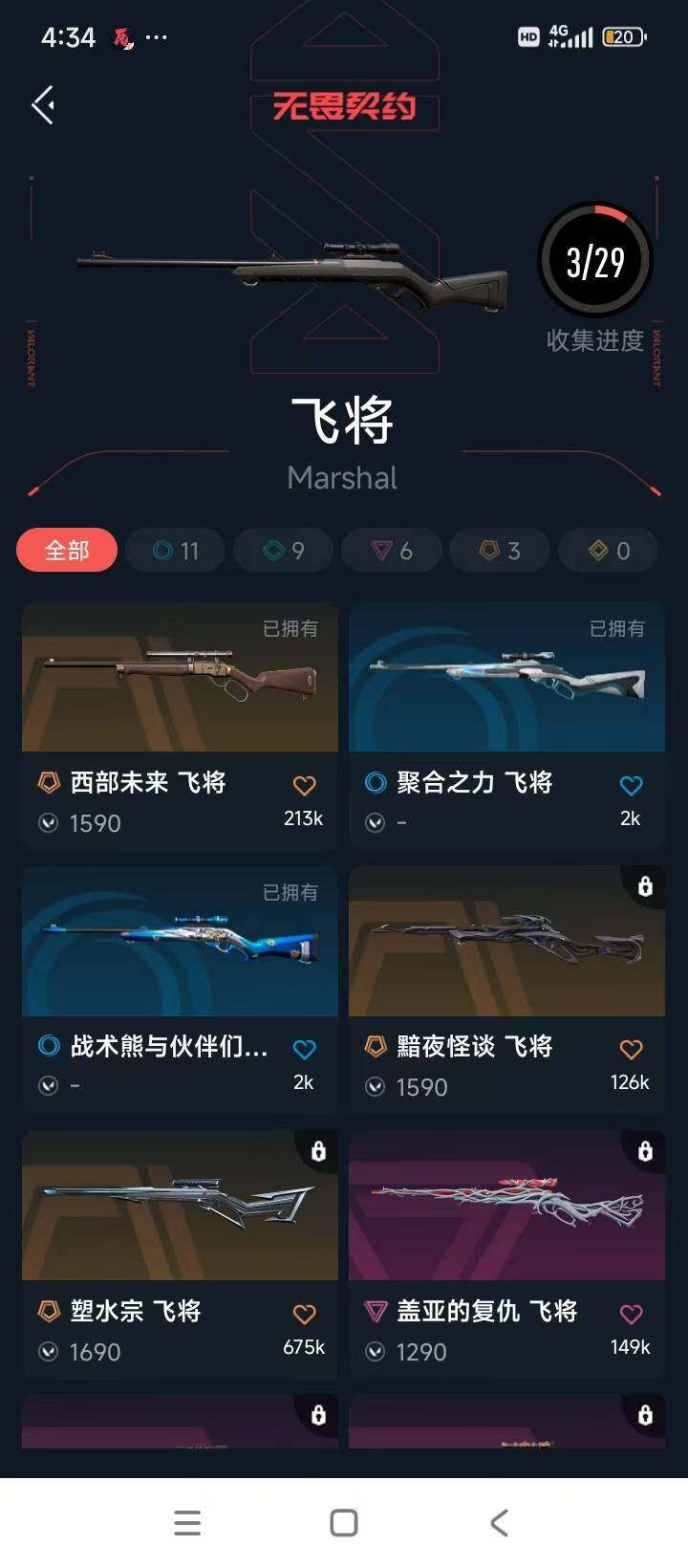Open the gold Exclusive rarity filter showing 3
Screen dimensions: 688x1568
[x=500, y=550]
